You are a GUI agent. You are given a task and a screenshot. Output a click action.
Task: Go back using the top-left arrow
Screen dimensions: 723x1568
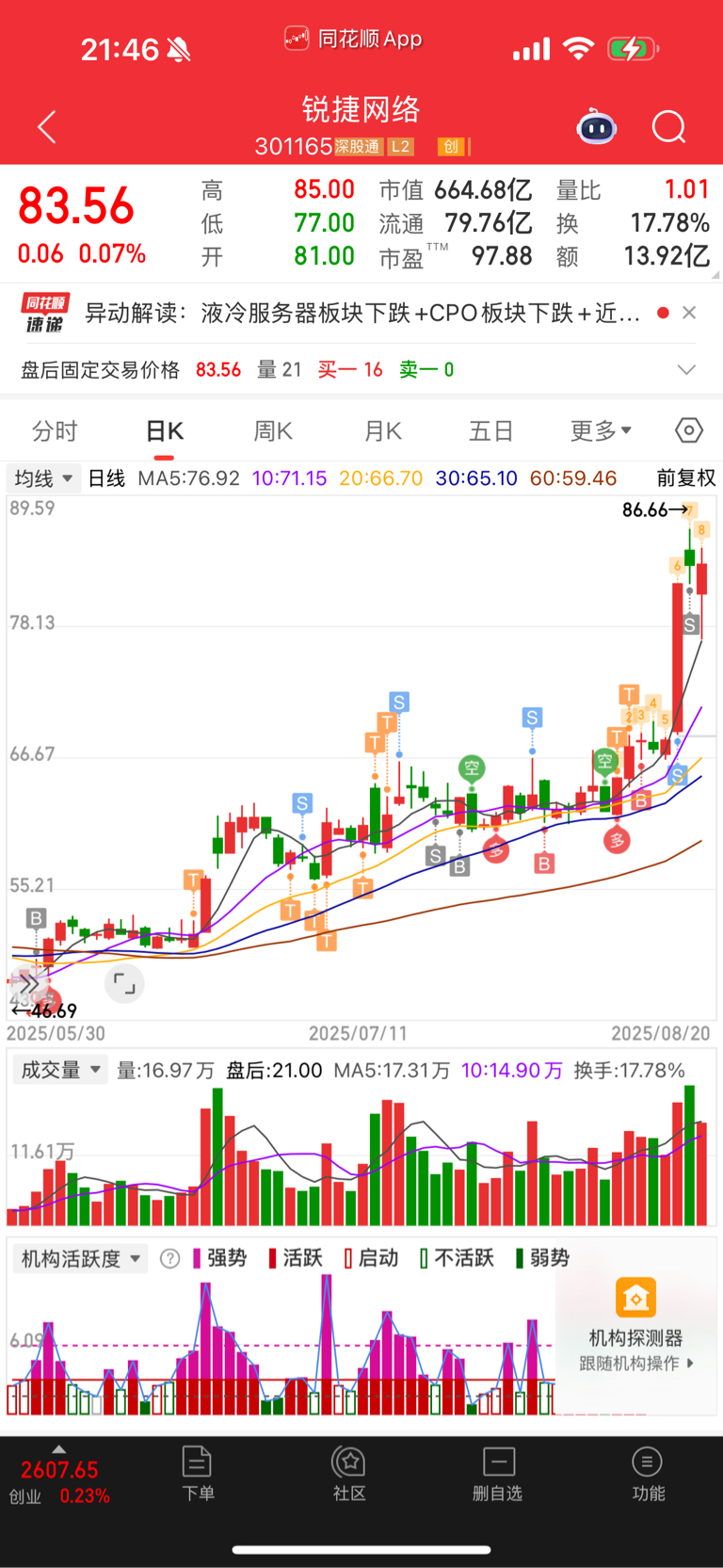[x=47, y=126]
